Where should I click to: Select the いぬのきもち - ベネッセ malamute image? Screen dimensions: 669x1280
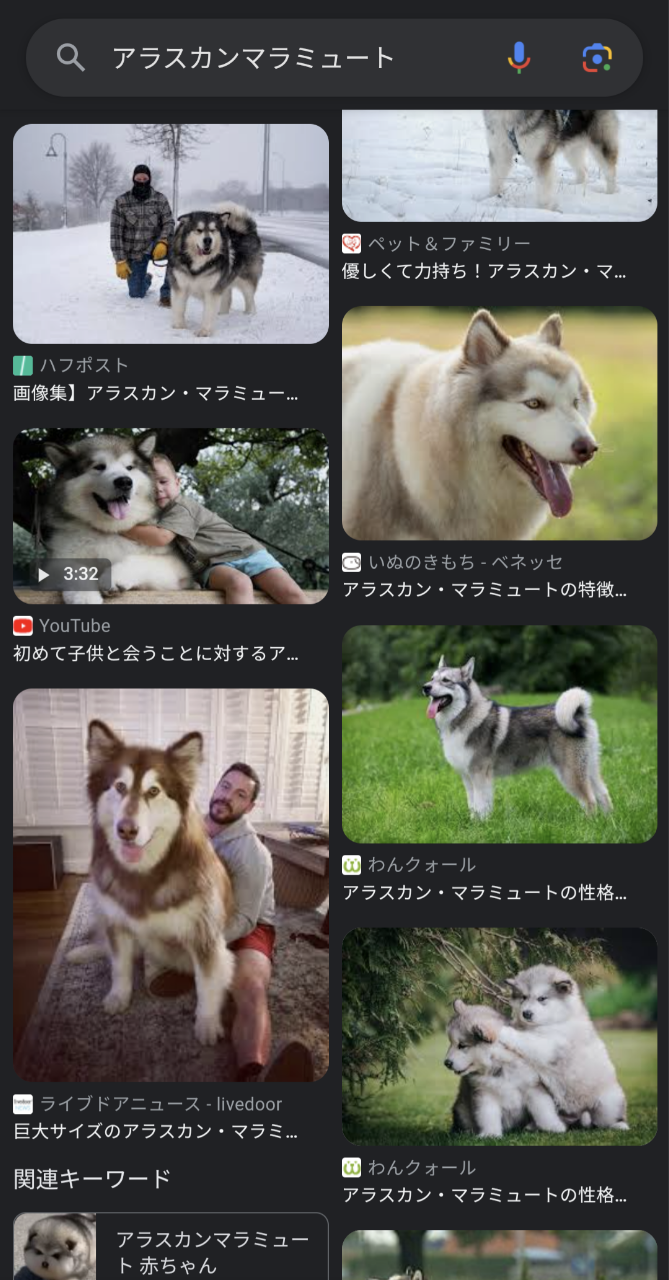[499, 423]
